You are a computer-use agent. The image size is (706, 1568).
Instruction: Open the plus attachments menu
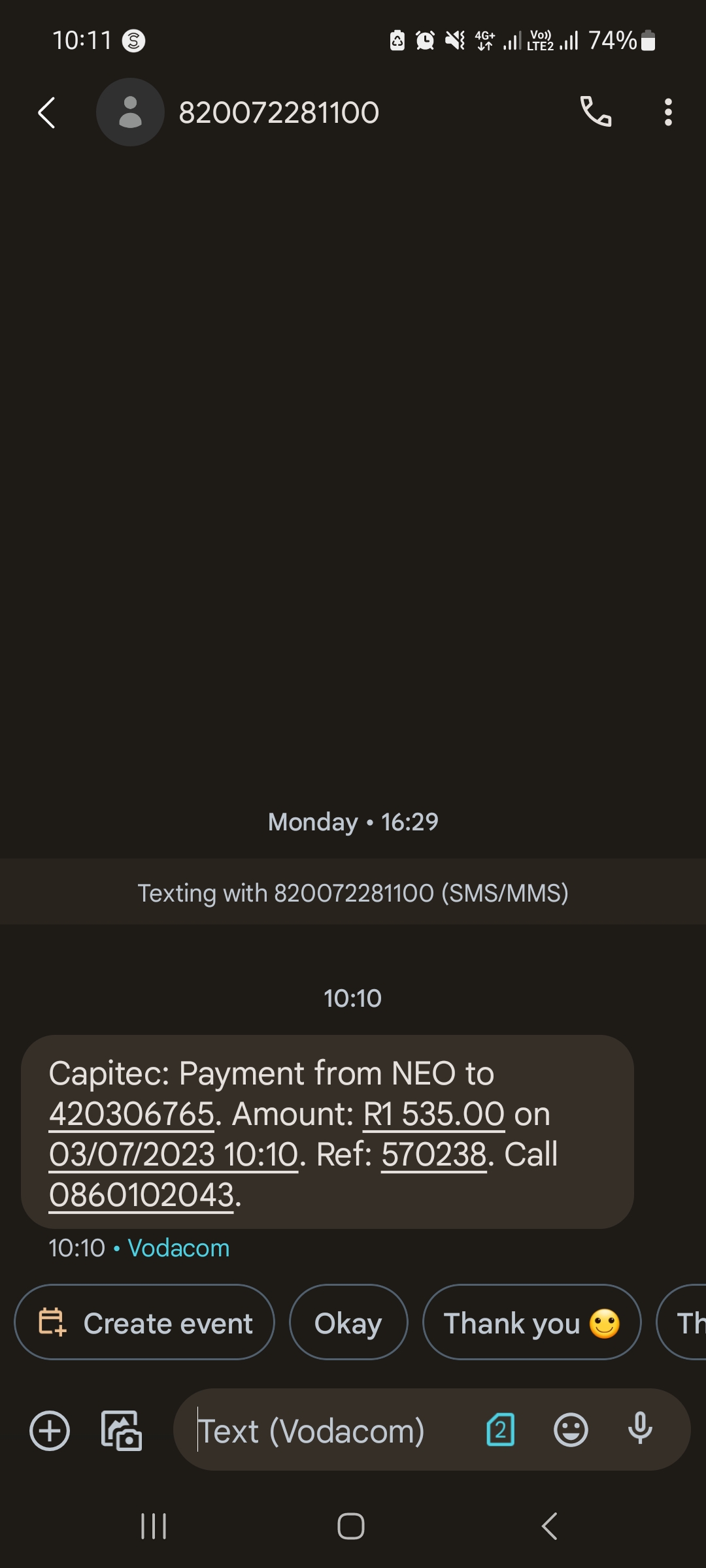[x=50, y=1430]
